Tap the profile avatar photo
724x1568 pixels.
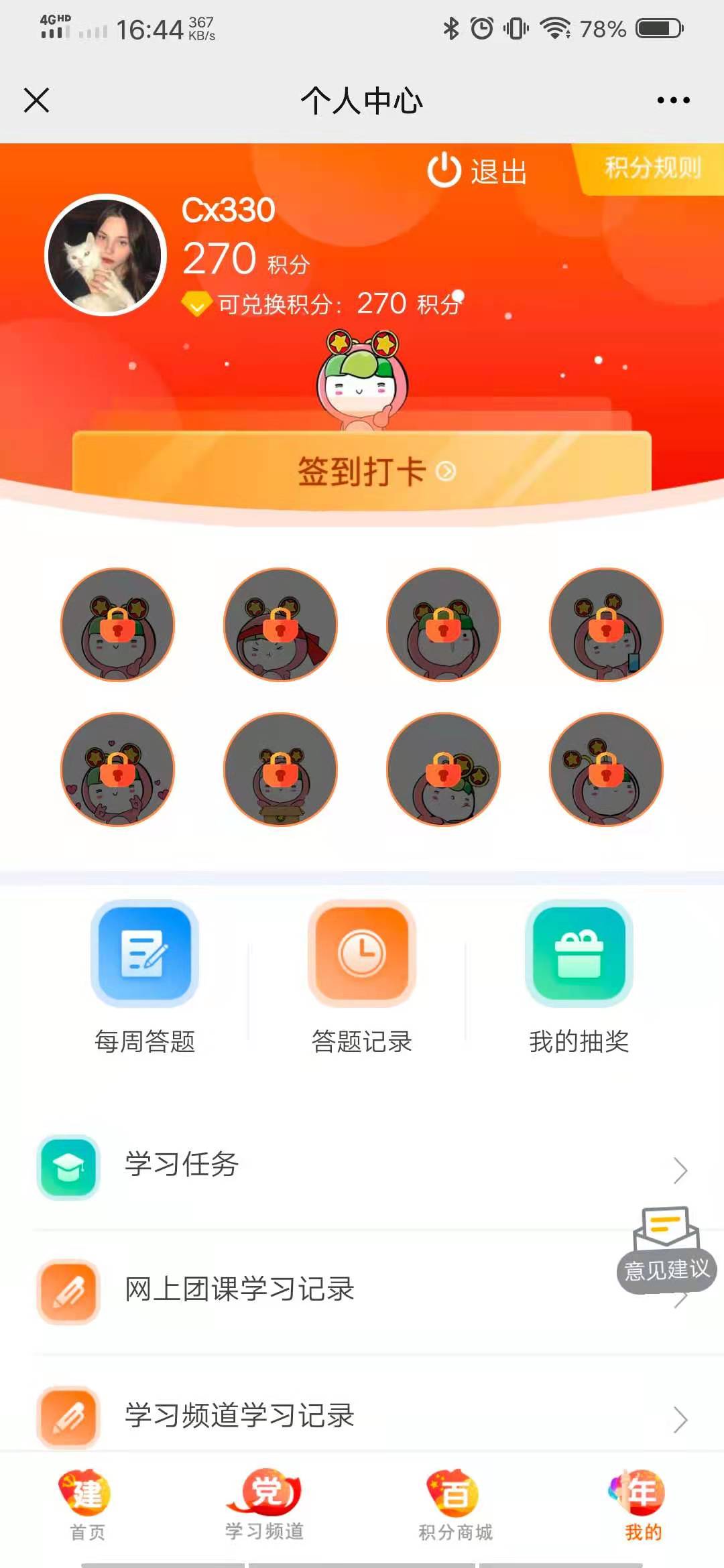(x=105, y=255)
